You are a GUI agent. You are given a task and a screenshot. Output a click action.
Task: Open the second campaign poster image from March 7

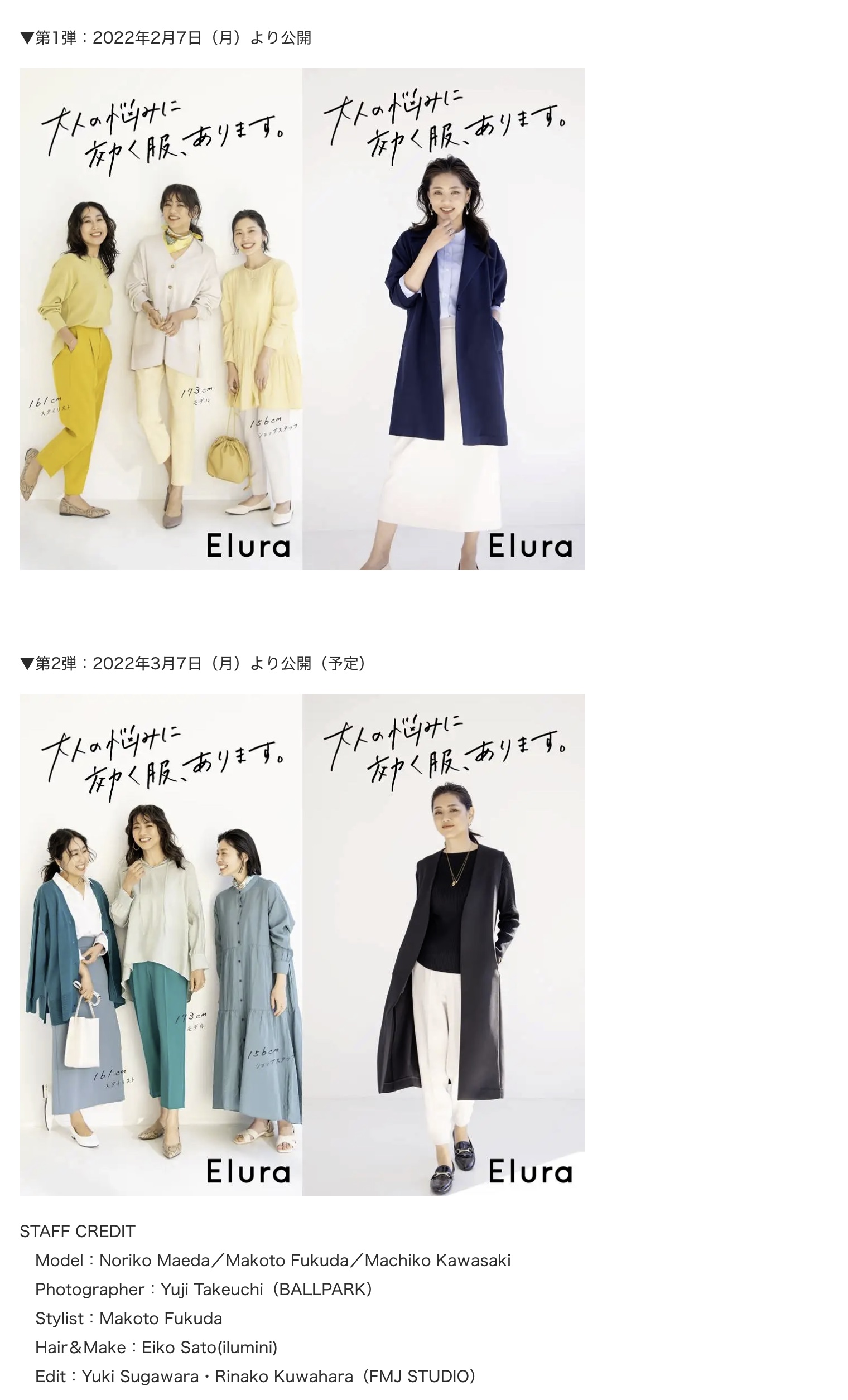point(302,944)
